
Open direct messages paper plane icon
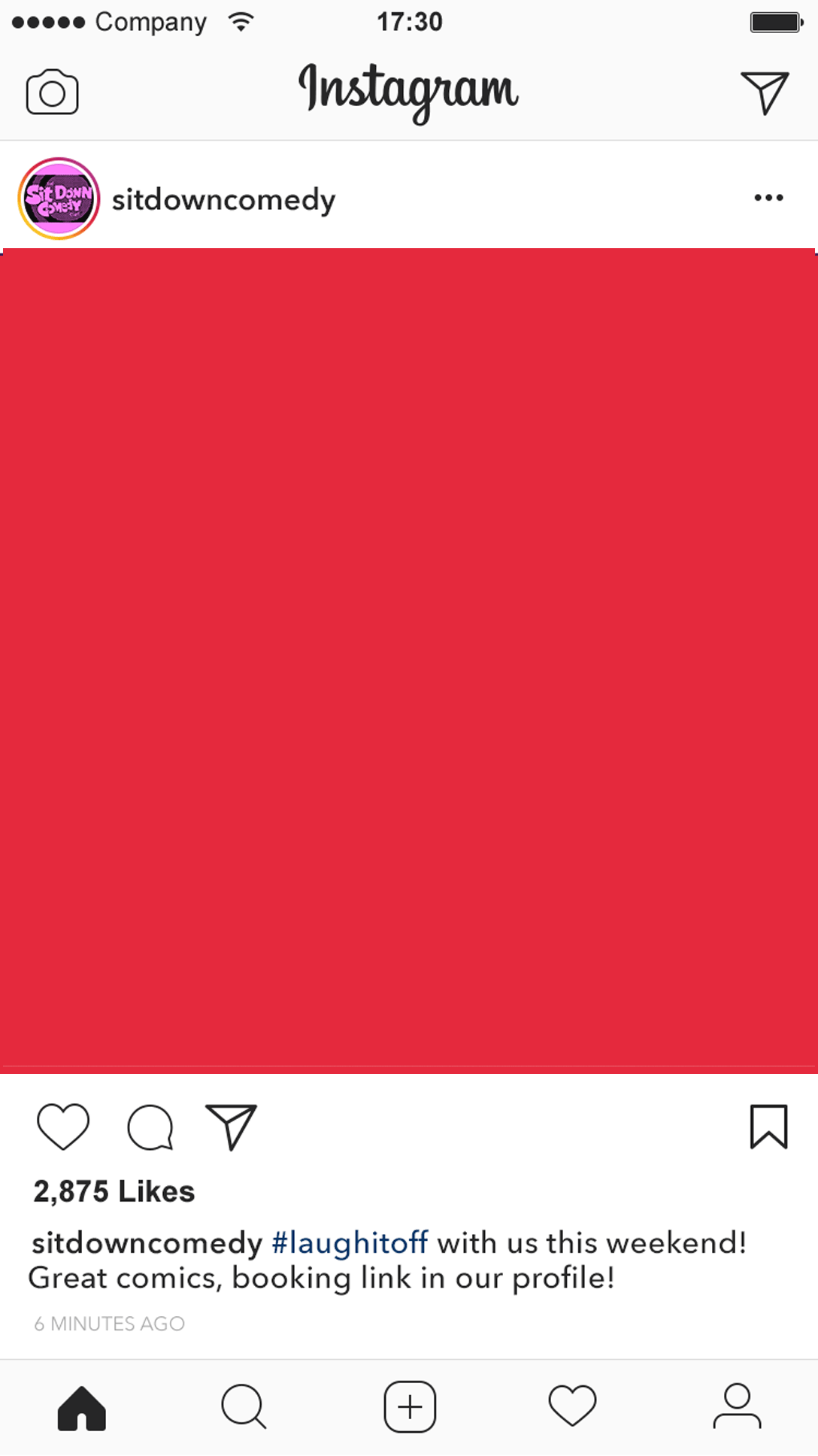tap(765, 93)
